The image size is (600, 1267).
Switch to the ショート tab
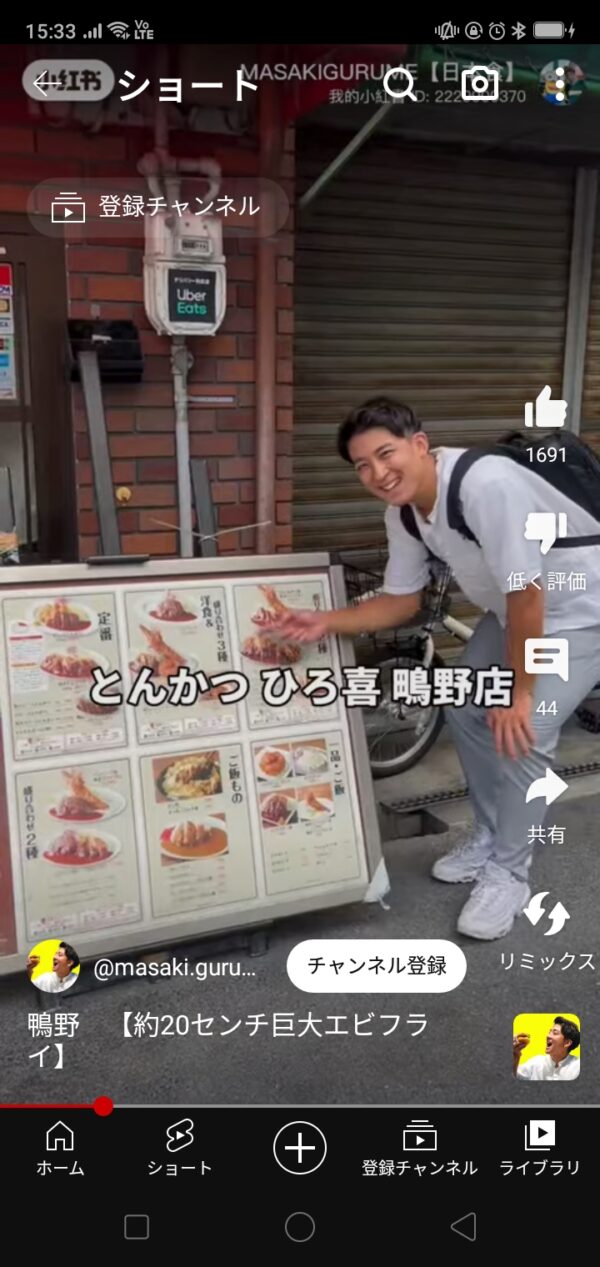click(x=180, y=1147)
